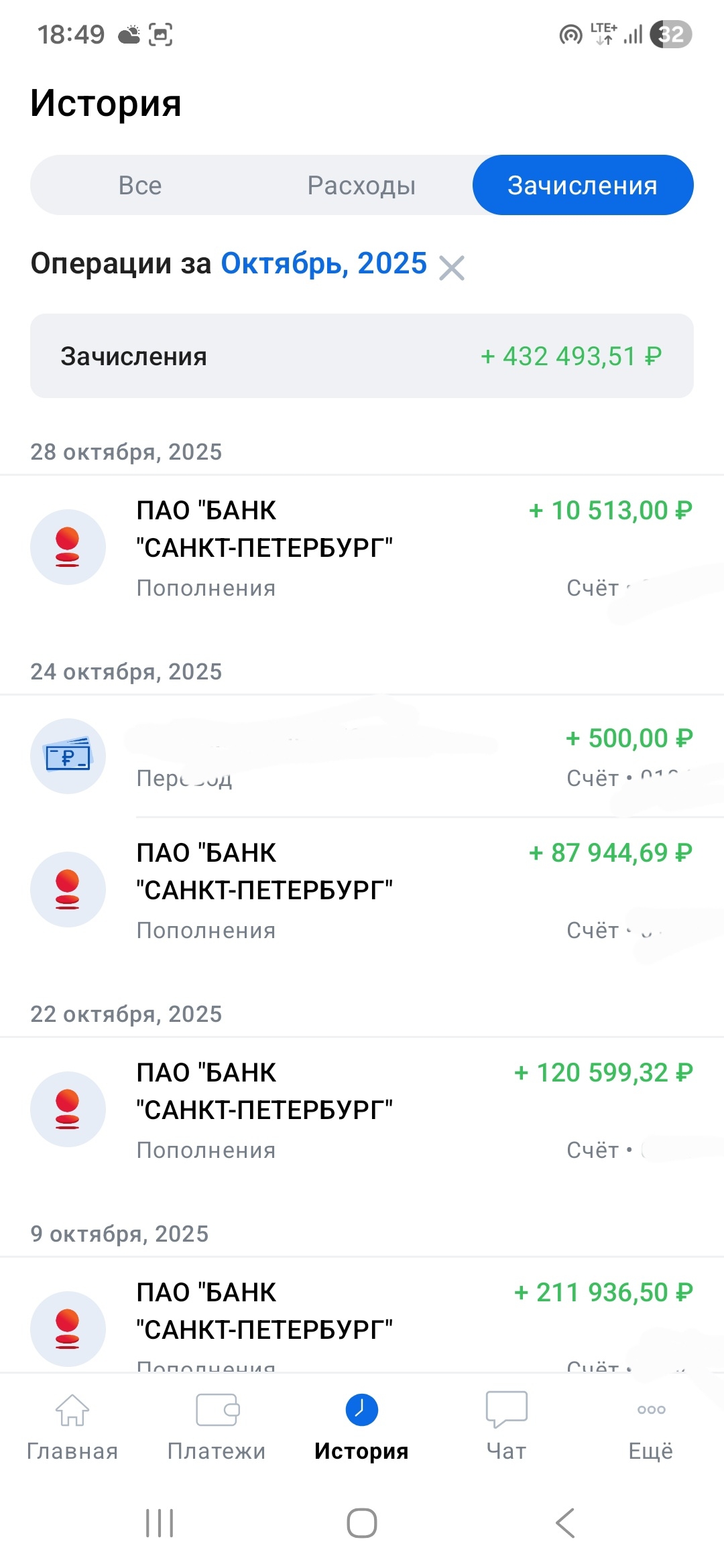View the +87 944,69 ₽ transaction
This screenshot has height=1568, width=724.
(x=362, y=890)
